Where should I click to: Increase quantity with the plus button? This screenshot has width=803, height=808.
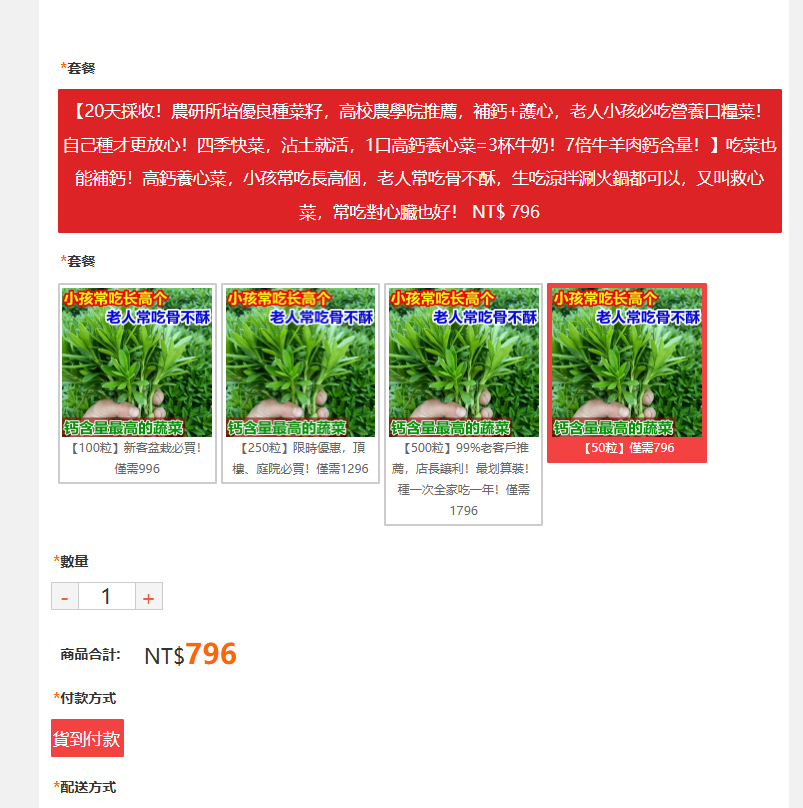(x=148, y=597)
